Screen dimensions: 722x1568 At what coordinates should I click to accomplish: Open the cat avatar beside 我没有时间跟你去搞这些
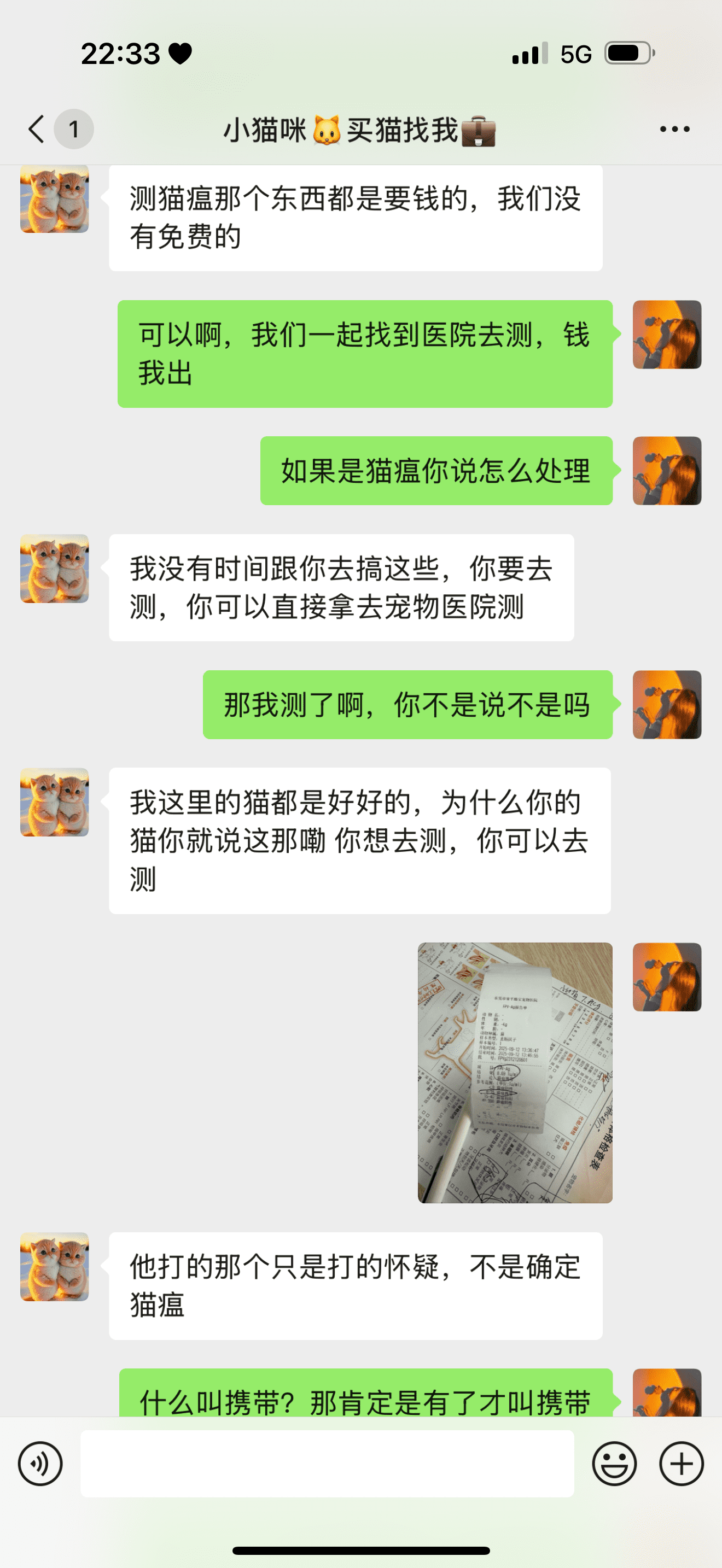coord(54,569)
